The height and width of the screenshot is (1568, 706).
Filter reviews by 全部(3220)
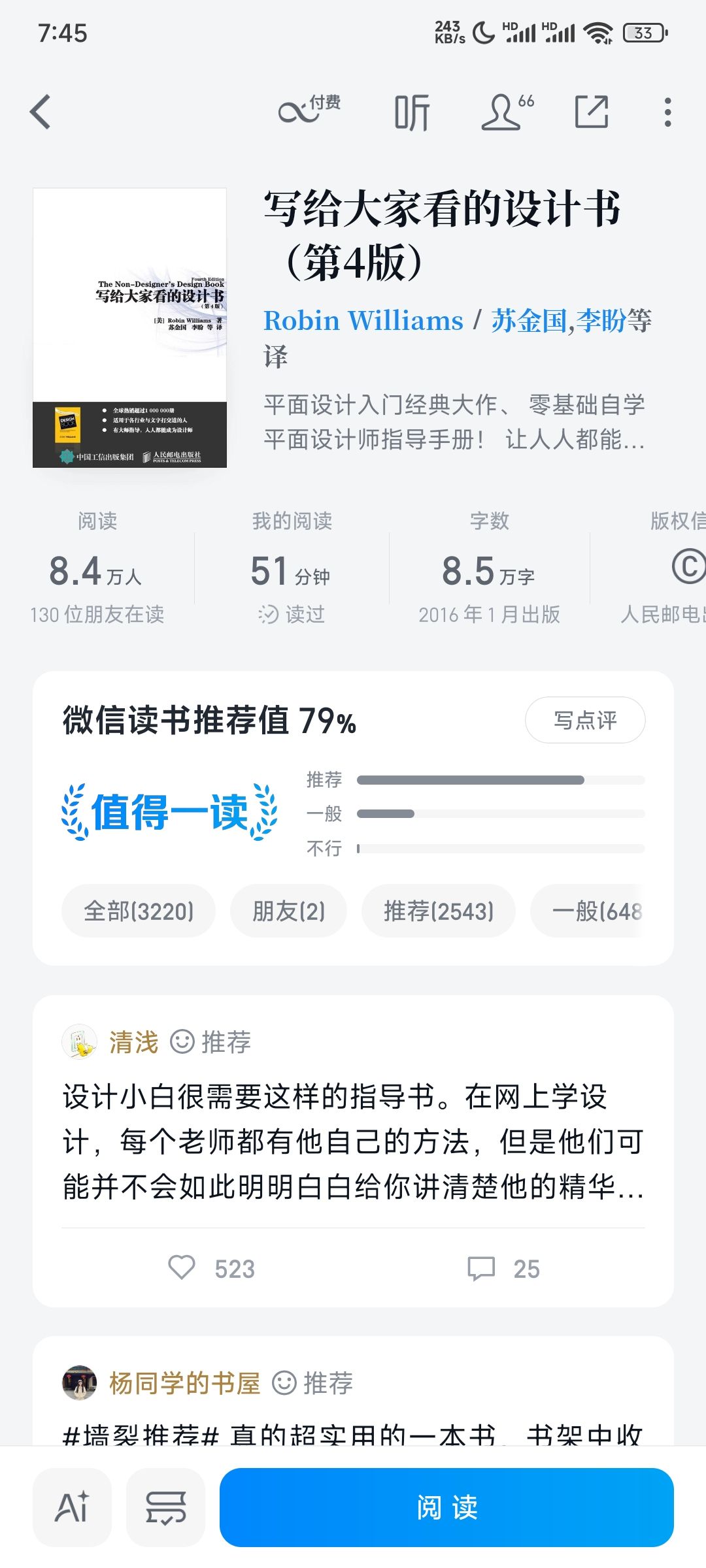[x=139, y=911]
